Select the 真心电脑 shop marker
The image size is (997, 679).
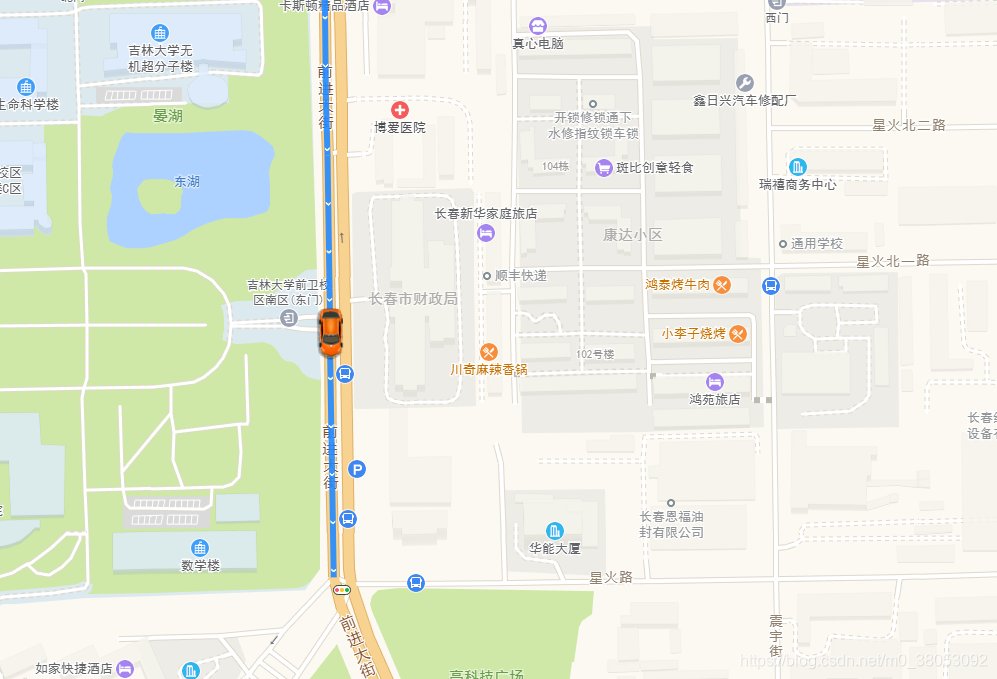coord(538,26)
